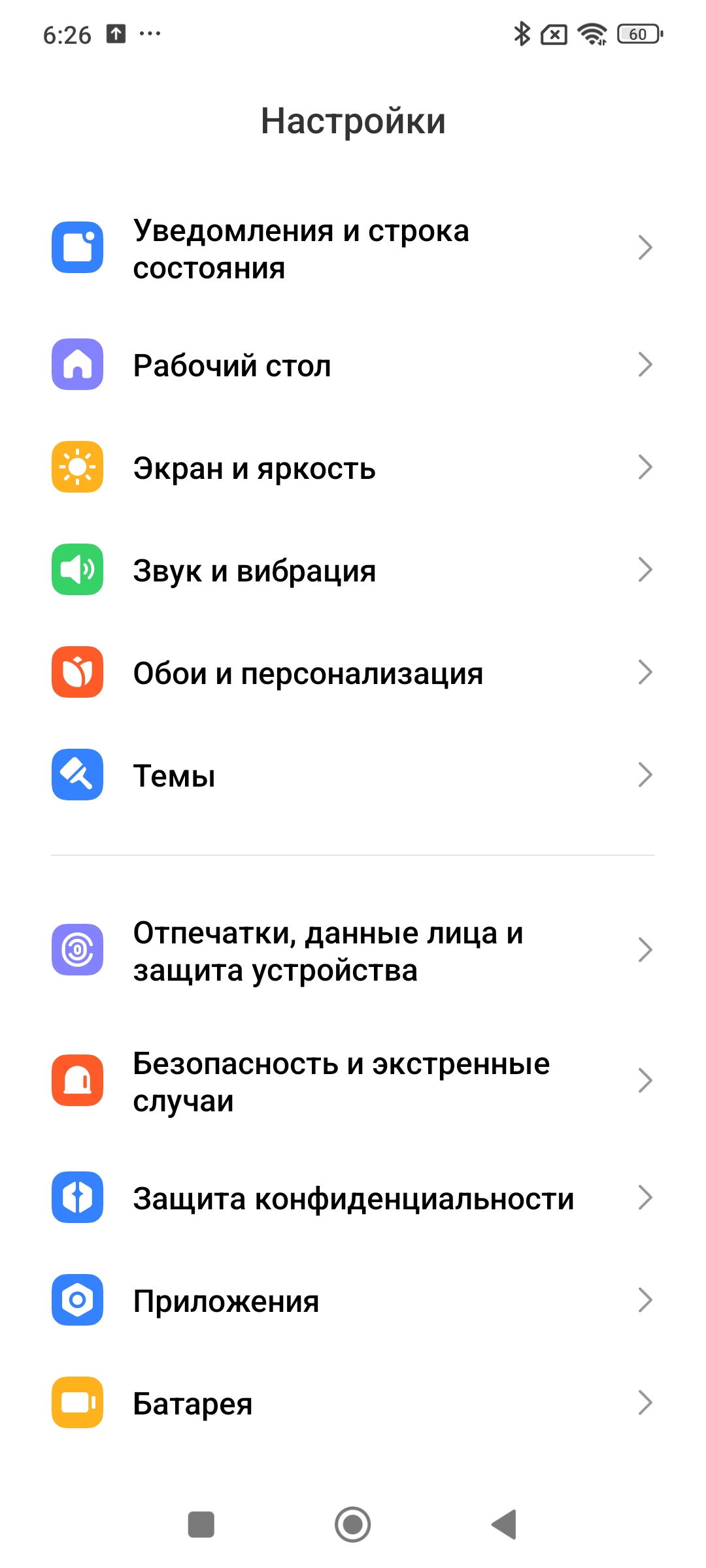Select the Батарея row
Viewport: 706px width, 1568px height.
coord(353,1403)
